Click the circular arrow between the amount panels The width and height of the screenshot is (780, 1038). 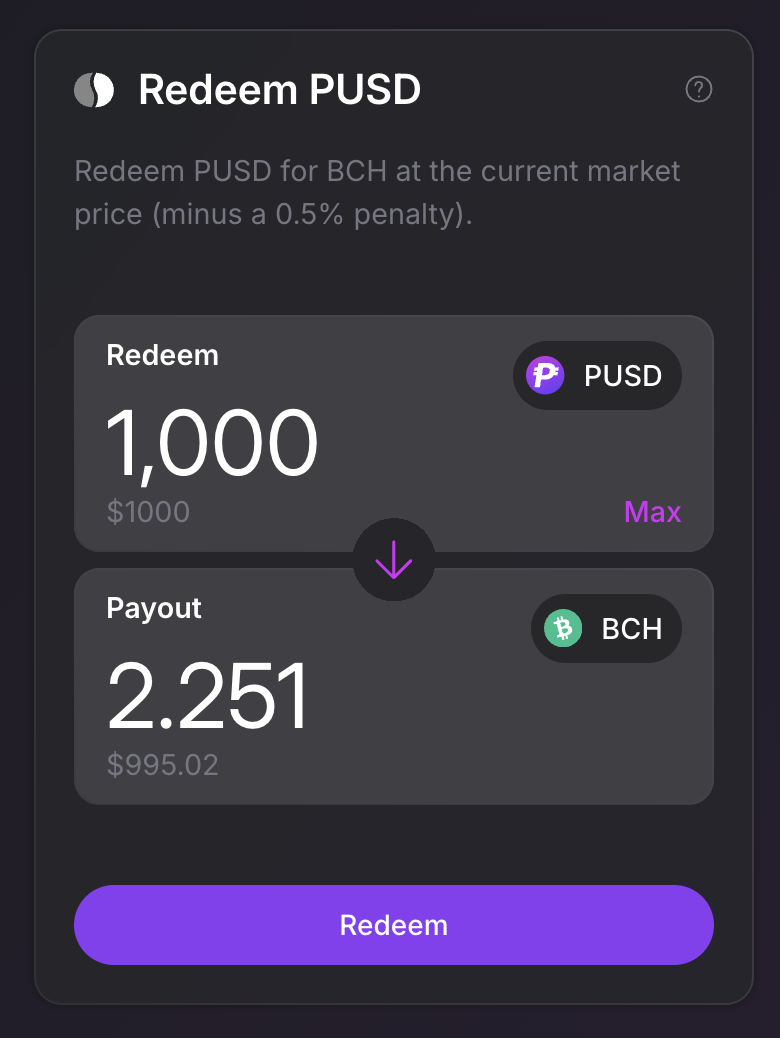393,560
